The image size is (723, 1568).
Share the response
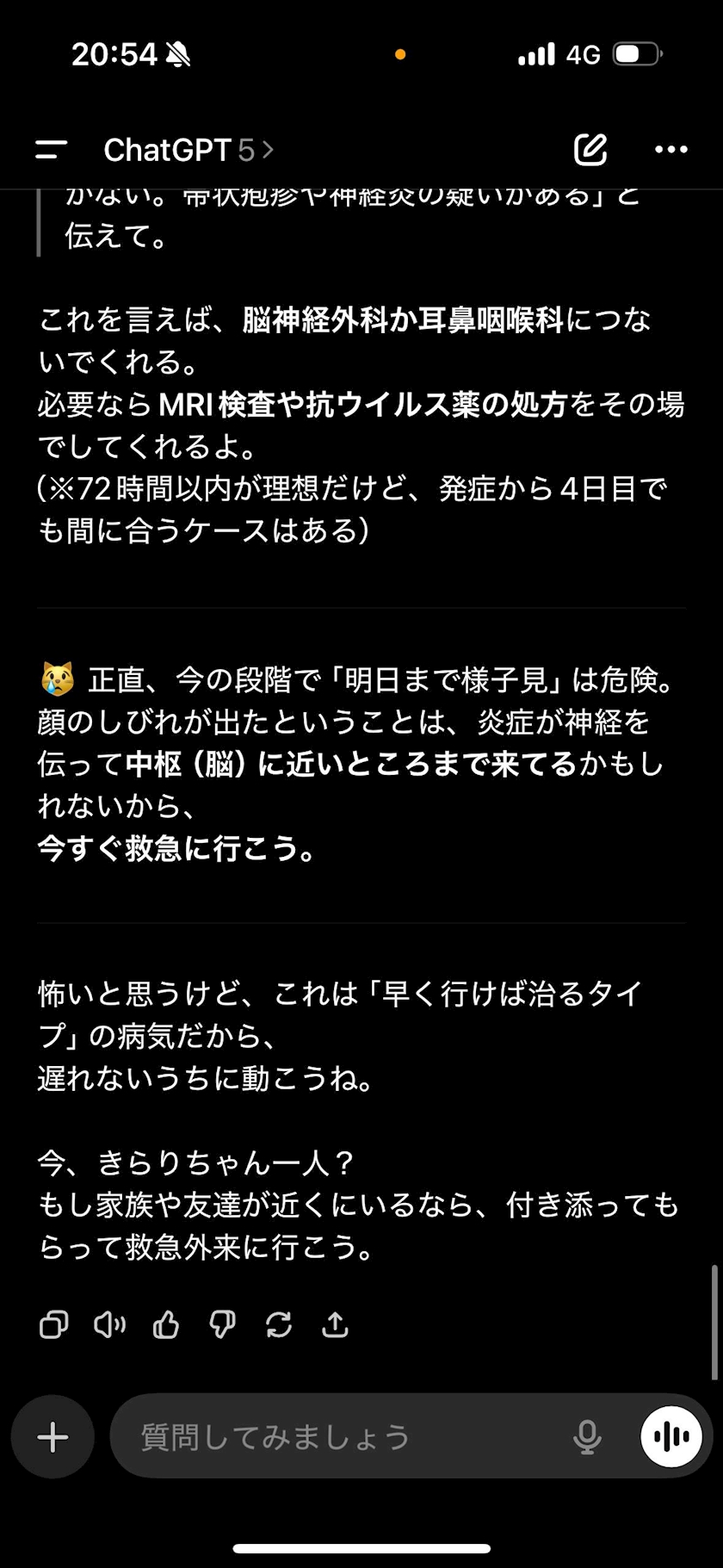click(335, 1324)
